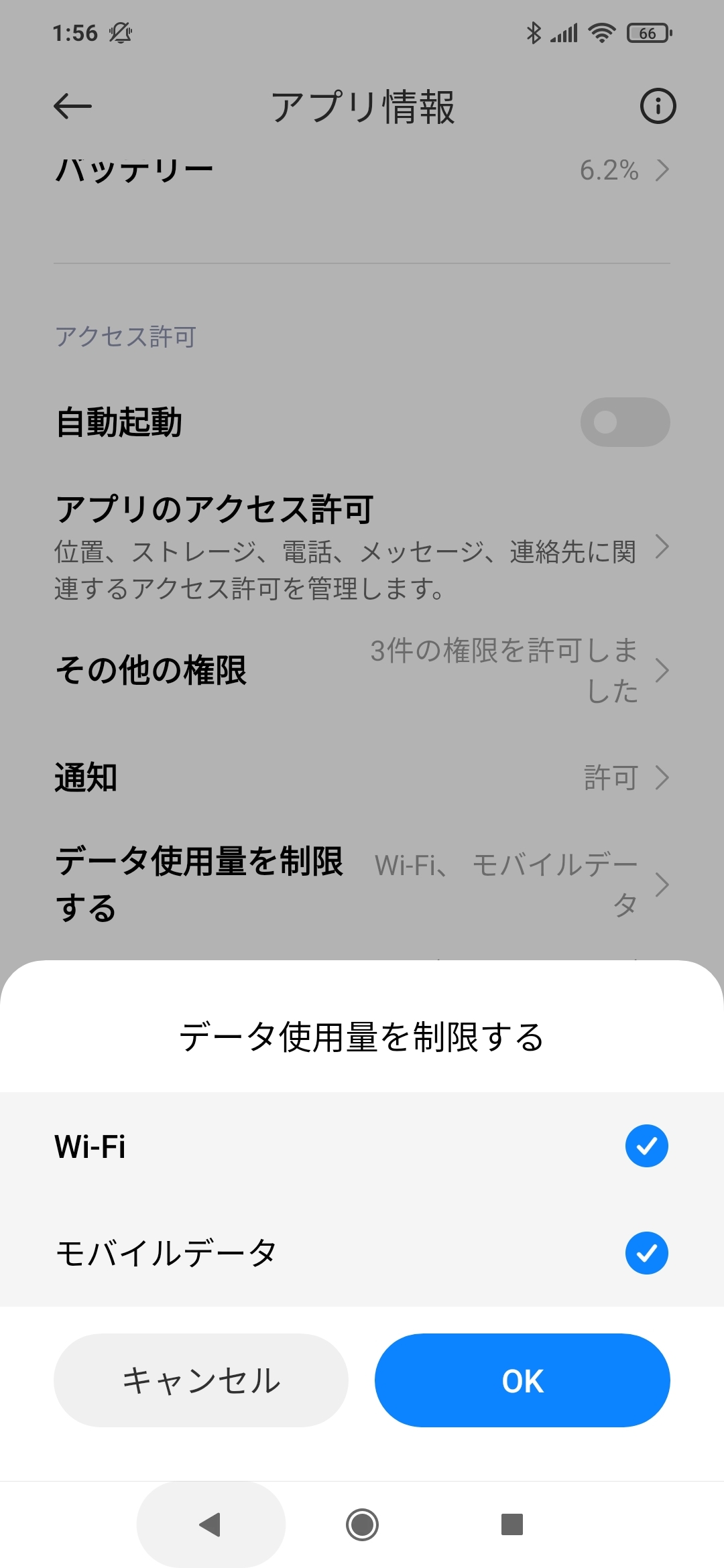Image resolution: width=724 pixels, height=1568 pixels.
Task: Go to the home screen
Action: click(x=362, y=1524)
